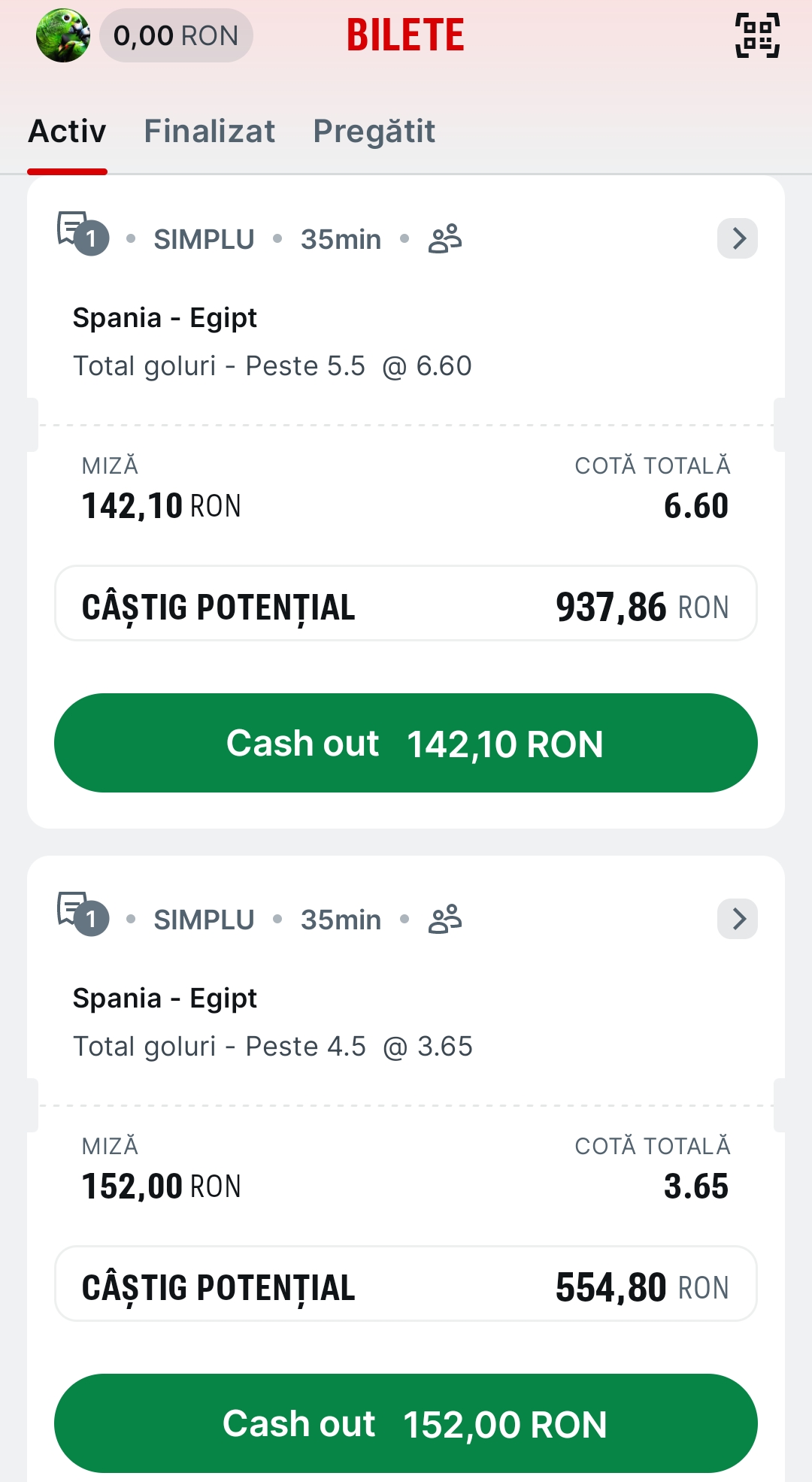The width and height of the screenshot is (812, 1482).
Task: Tap the 0,00 RON balance chip
Action: [176, 35]
